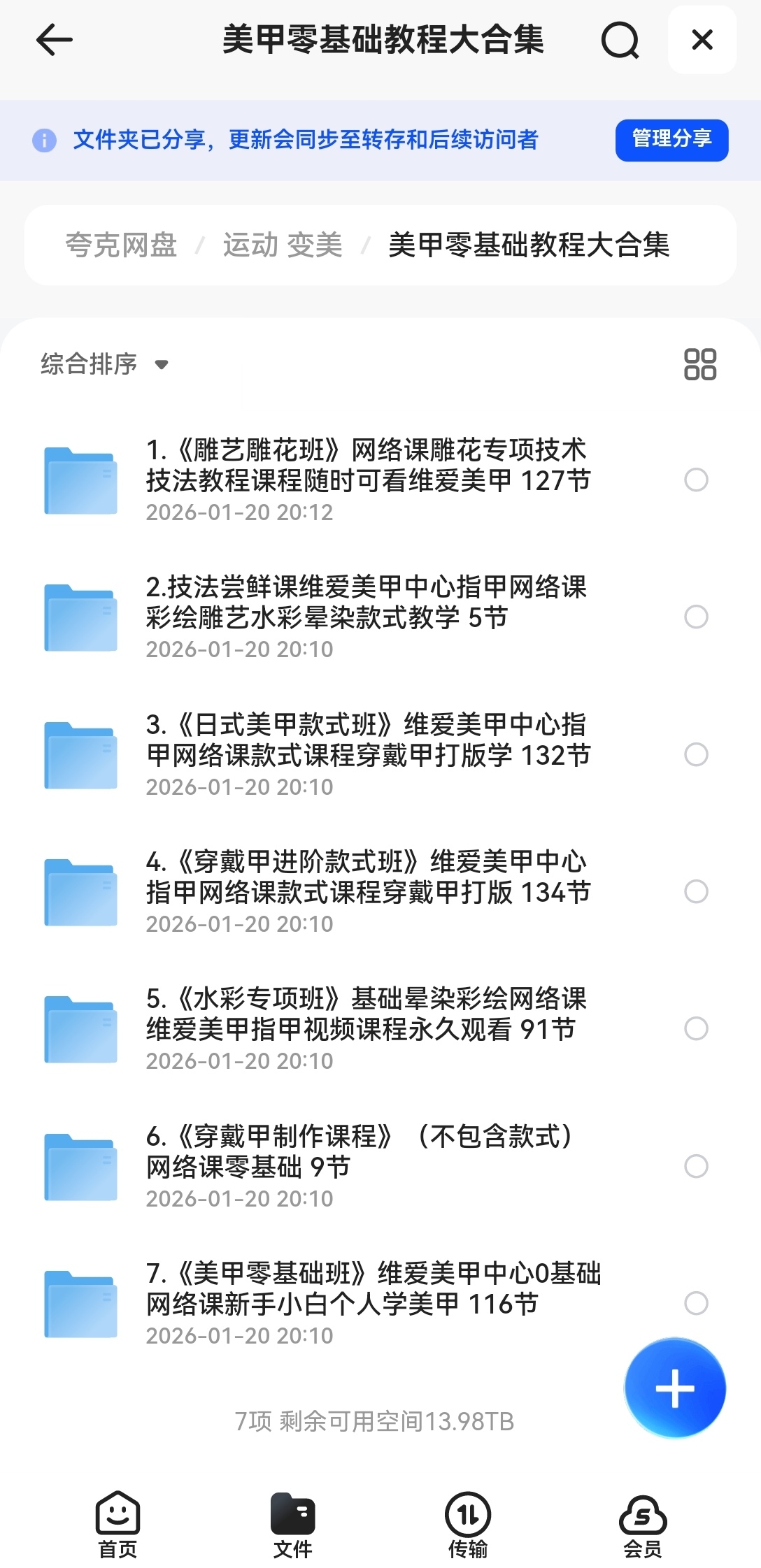Screen dimensions: 761x1568
Task: Close the page with the X button
Action: [702, 40]
